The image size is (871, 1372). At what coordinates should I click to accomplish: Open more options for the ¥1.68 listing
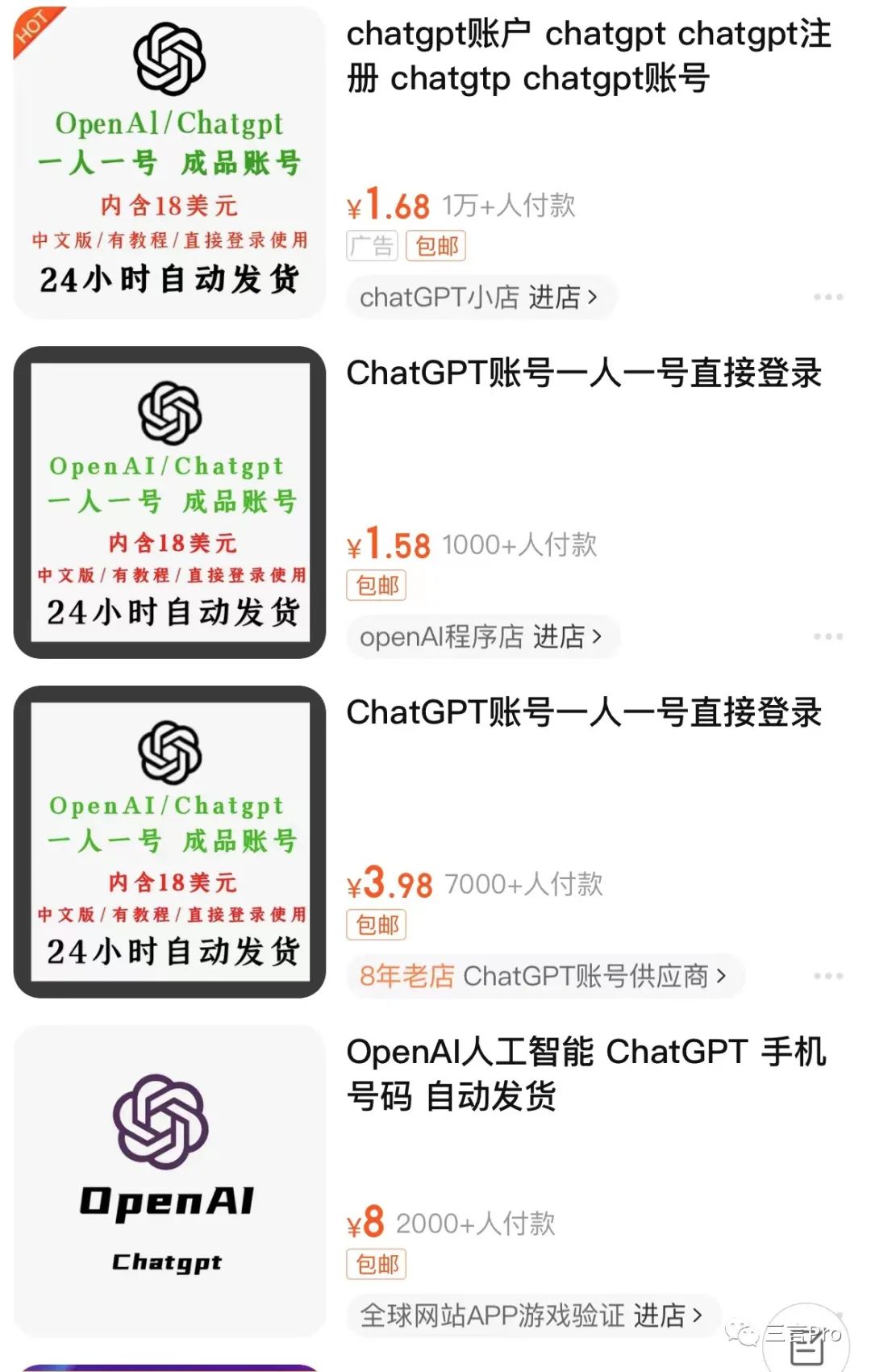(x=827, y=298)
